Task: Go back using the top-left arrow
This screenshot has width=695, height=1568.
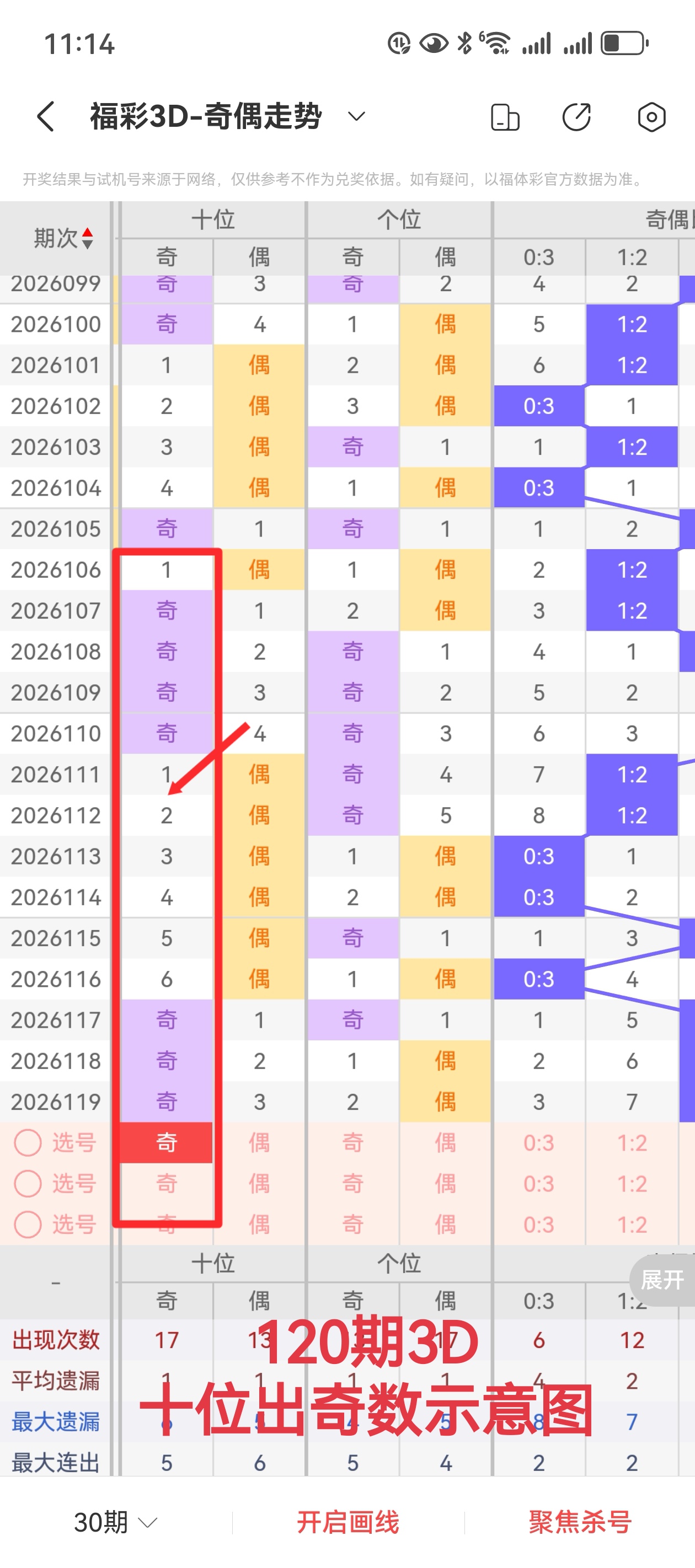Action: [46, 116]
